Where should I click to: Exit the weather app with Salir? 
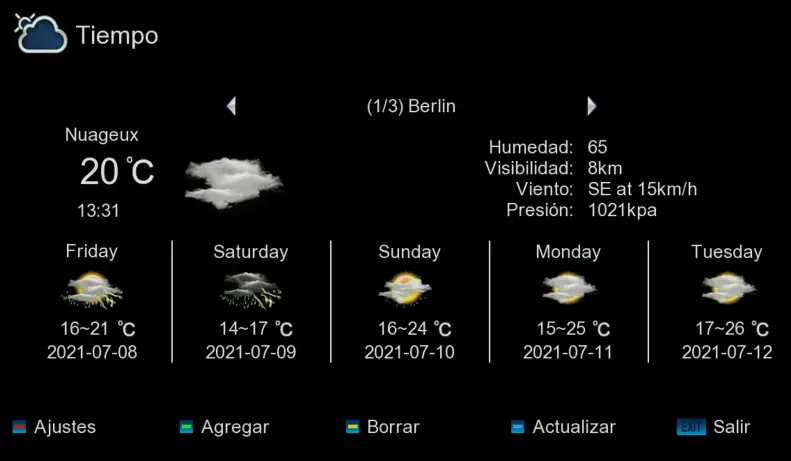click(730, 427)
